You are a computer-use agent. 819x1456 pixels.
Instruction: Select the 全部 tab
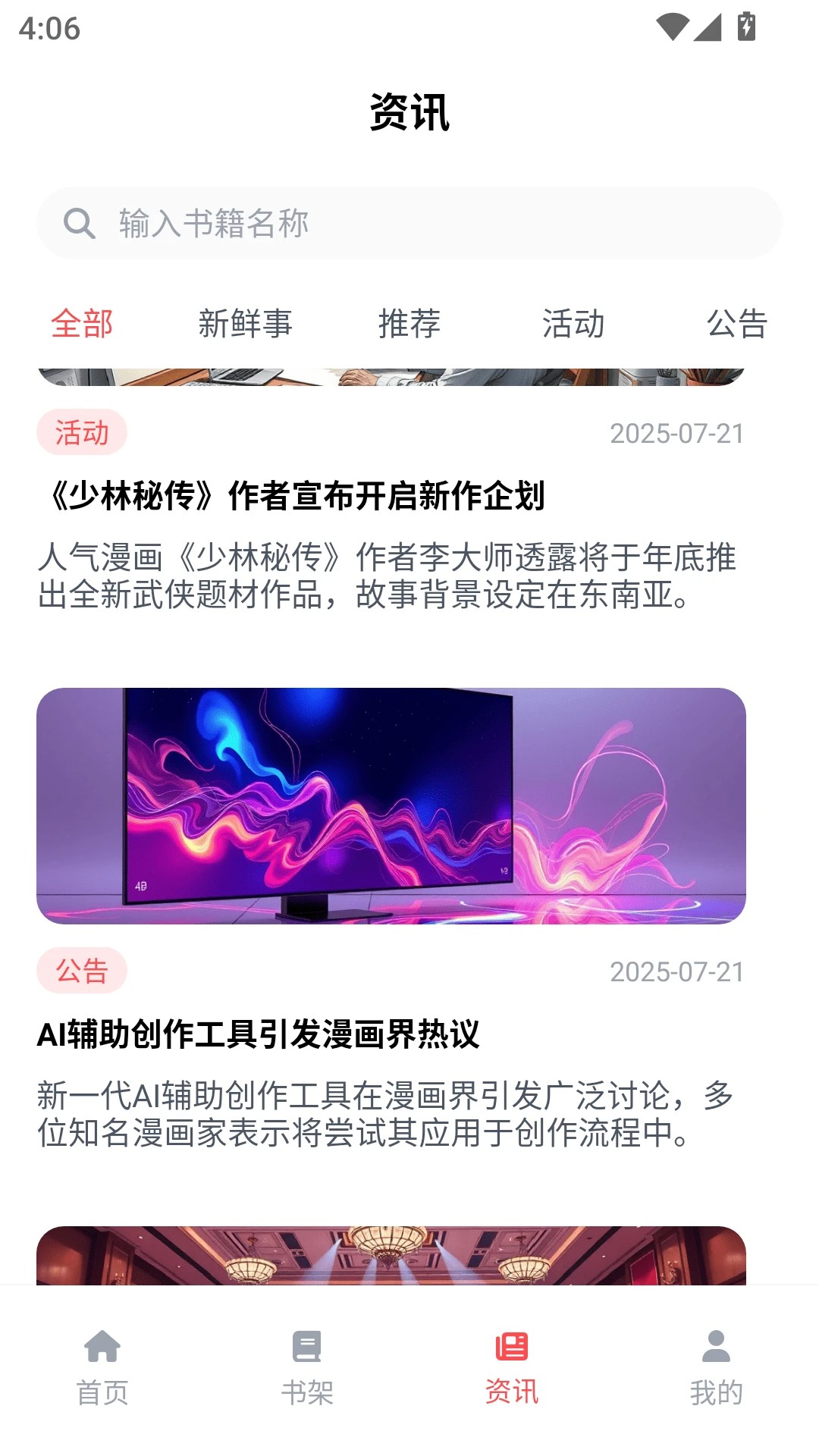(x=82, y=325)
